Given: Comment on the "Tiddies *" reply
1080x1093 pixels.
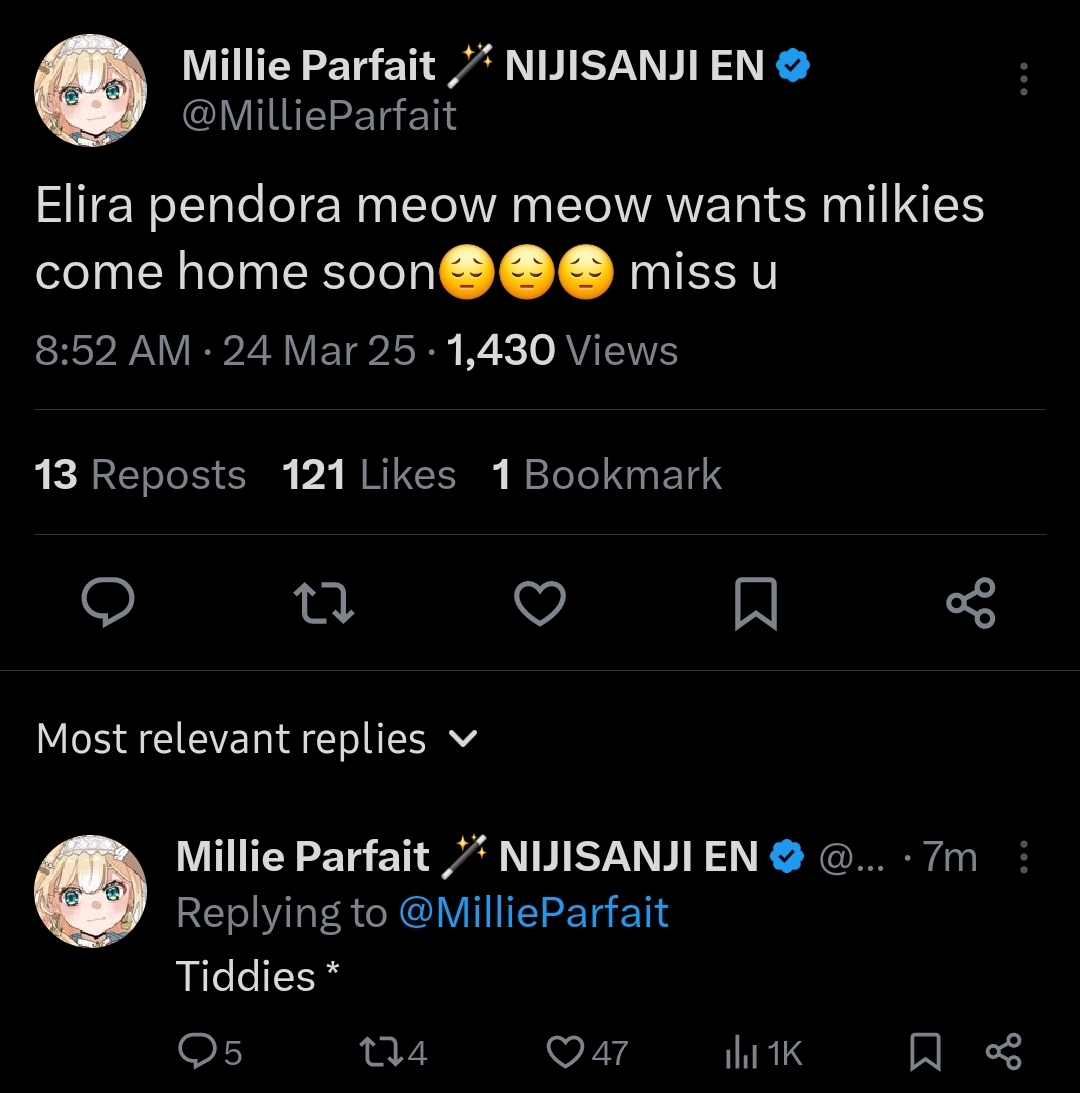Looking at the screenshot, I should click(x=210, y=1052).
